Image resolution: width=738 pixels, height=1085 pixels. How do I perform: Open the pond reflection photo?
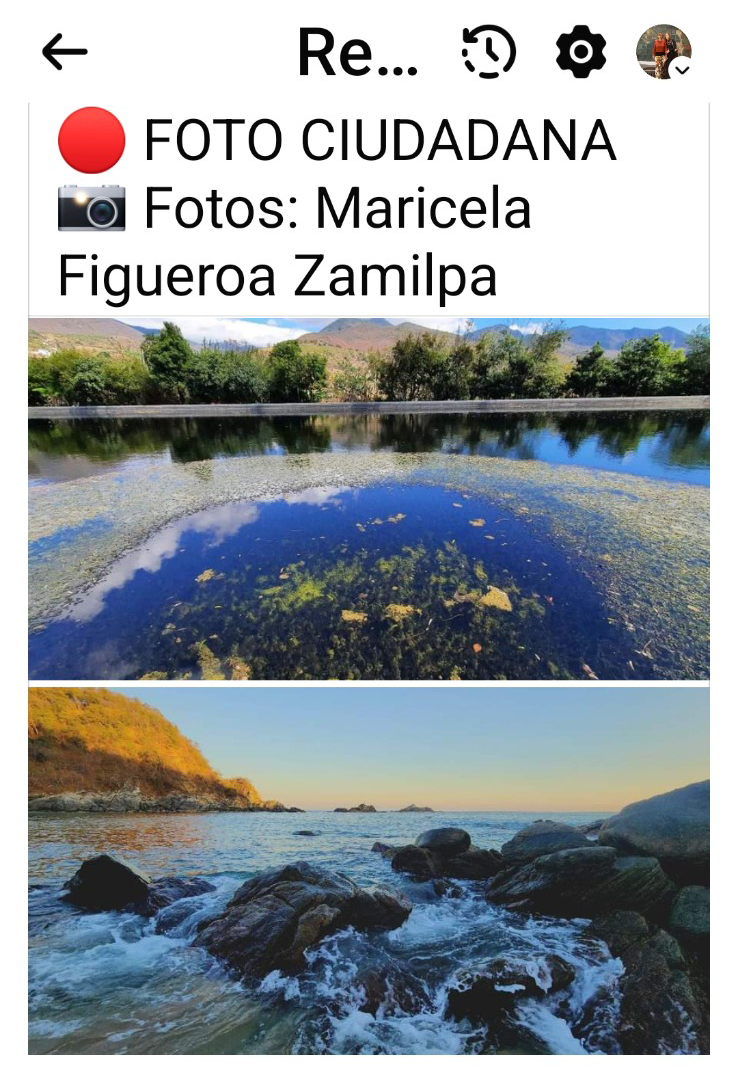pos(368,498)
